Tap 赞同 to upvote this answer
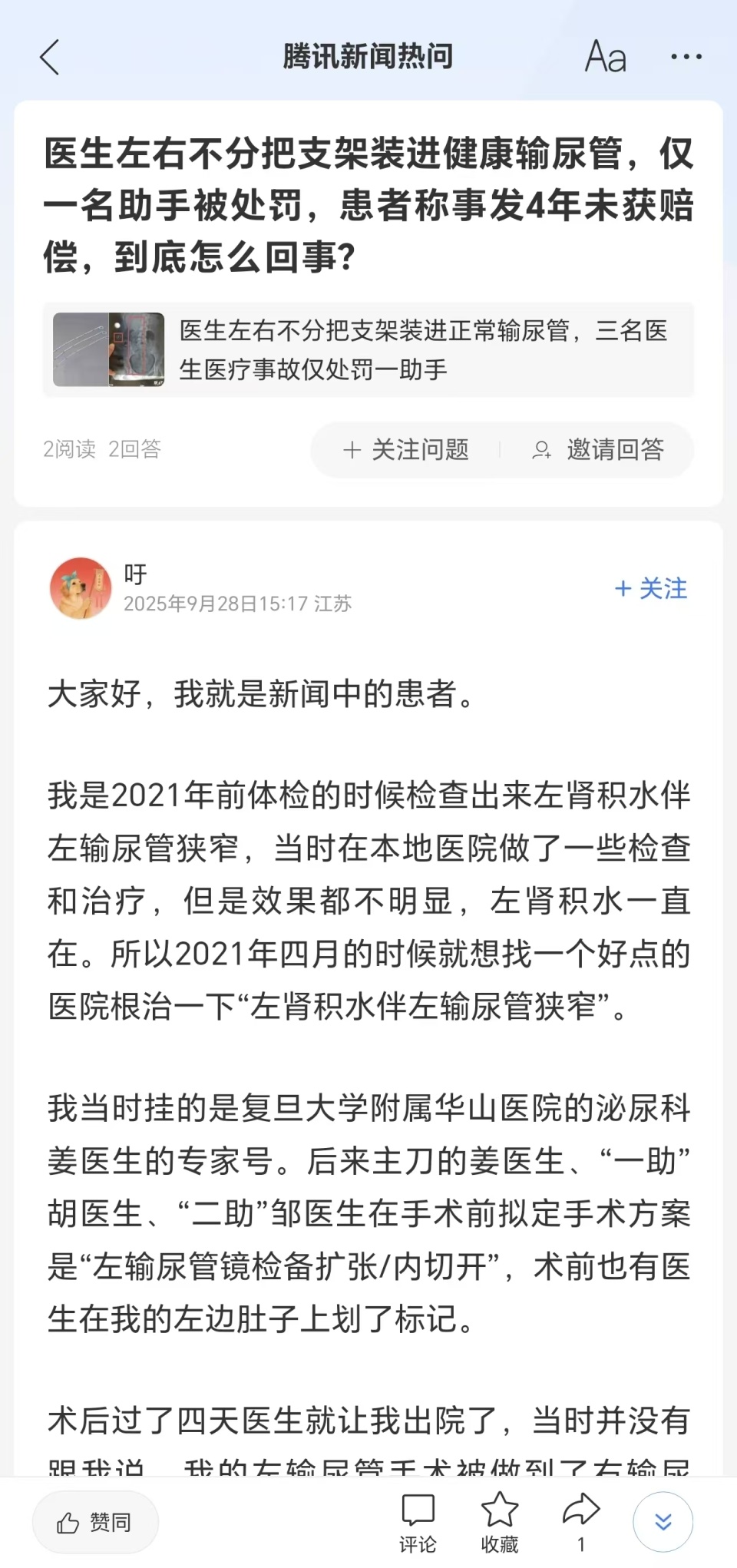Screen dimensions: 737x1568 [95, 1522]
